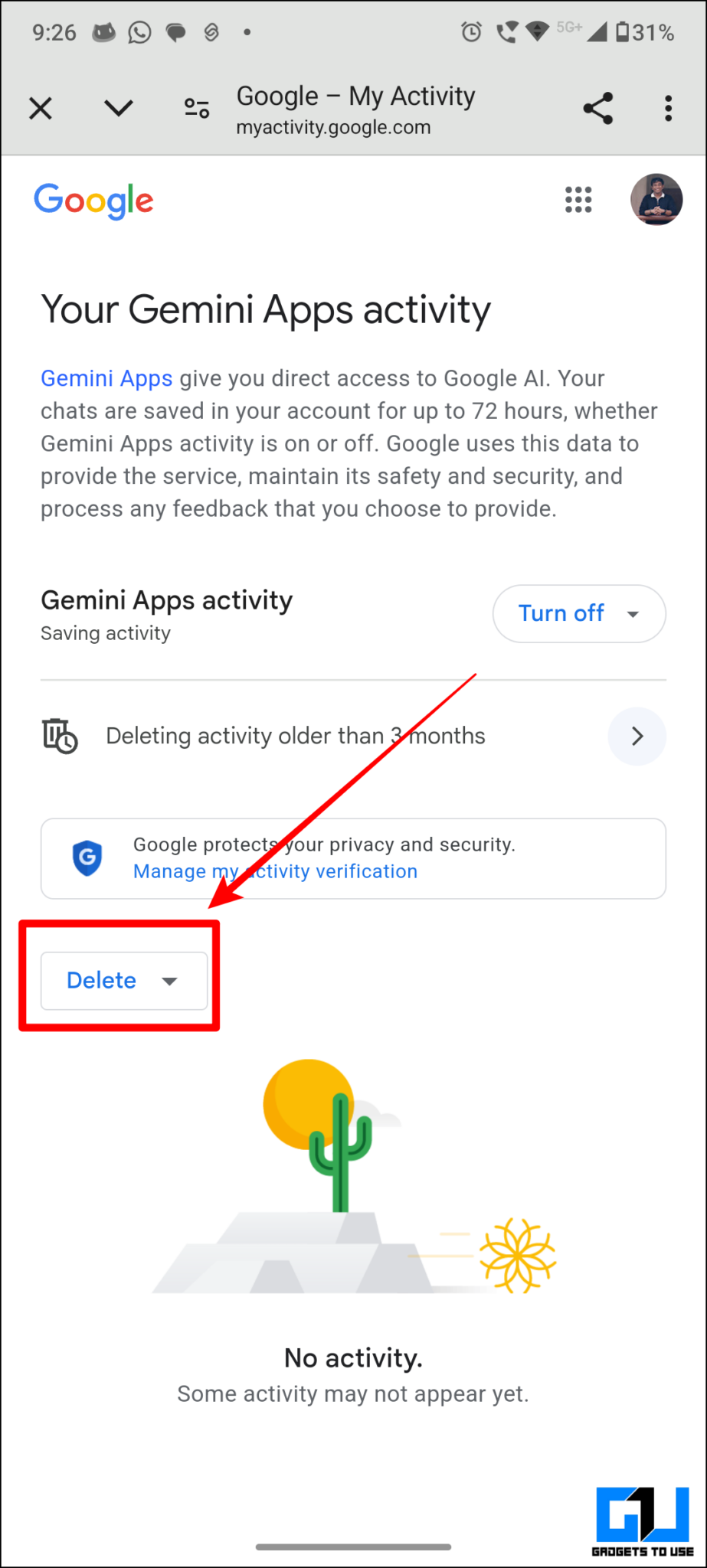
Task: Open auto-delete older than 3 months settings
Action: 637,737
